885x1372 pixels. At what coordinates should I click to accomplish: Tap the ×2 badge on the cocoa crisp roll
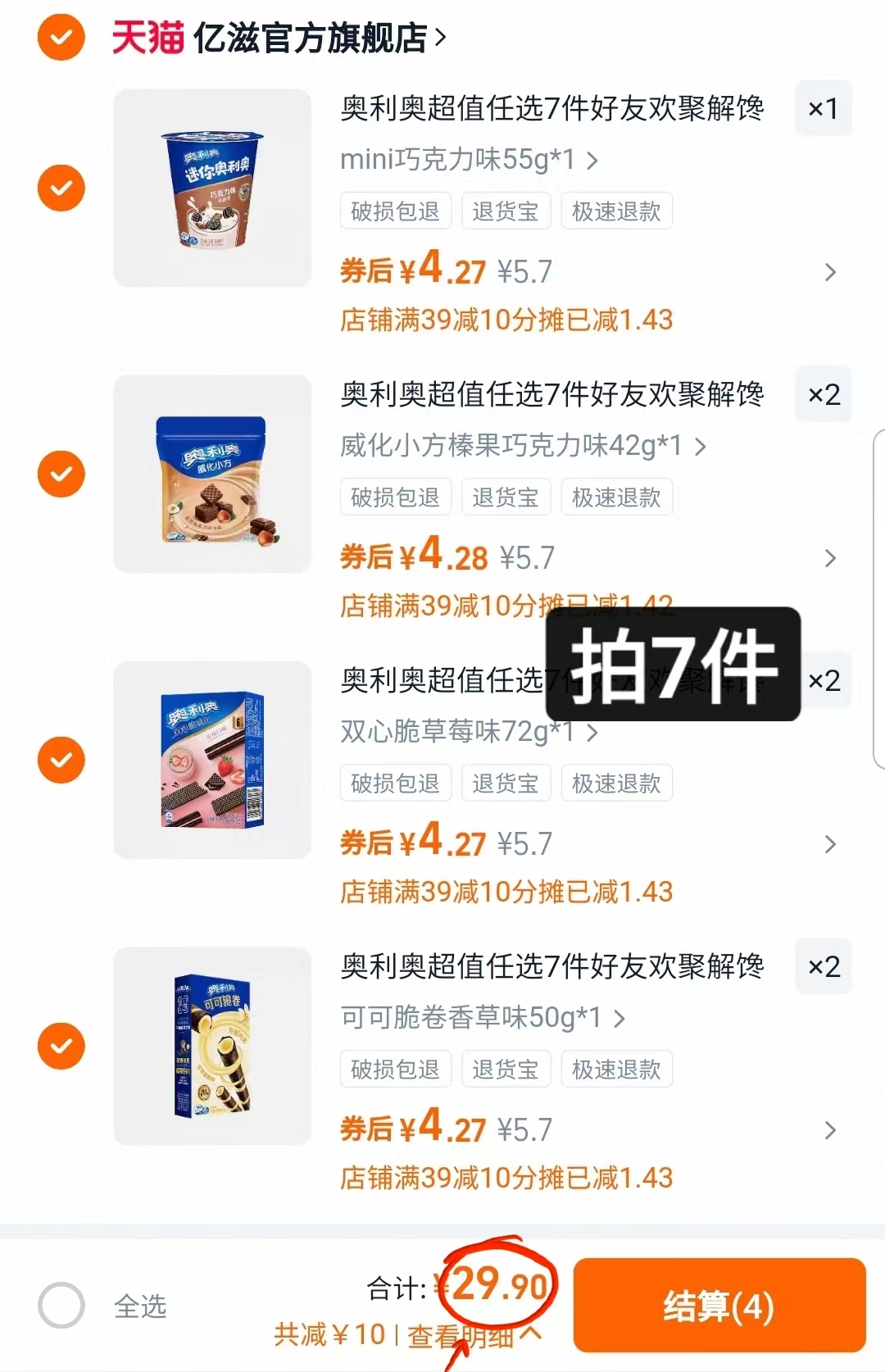click(x=823, y=966)
